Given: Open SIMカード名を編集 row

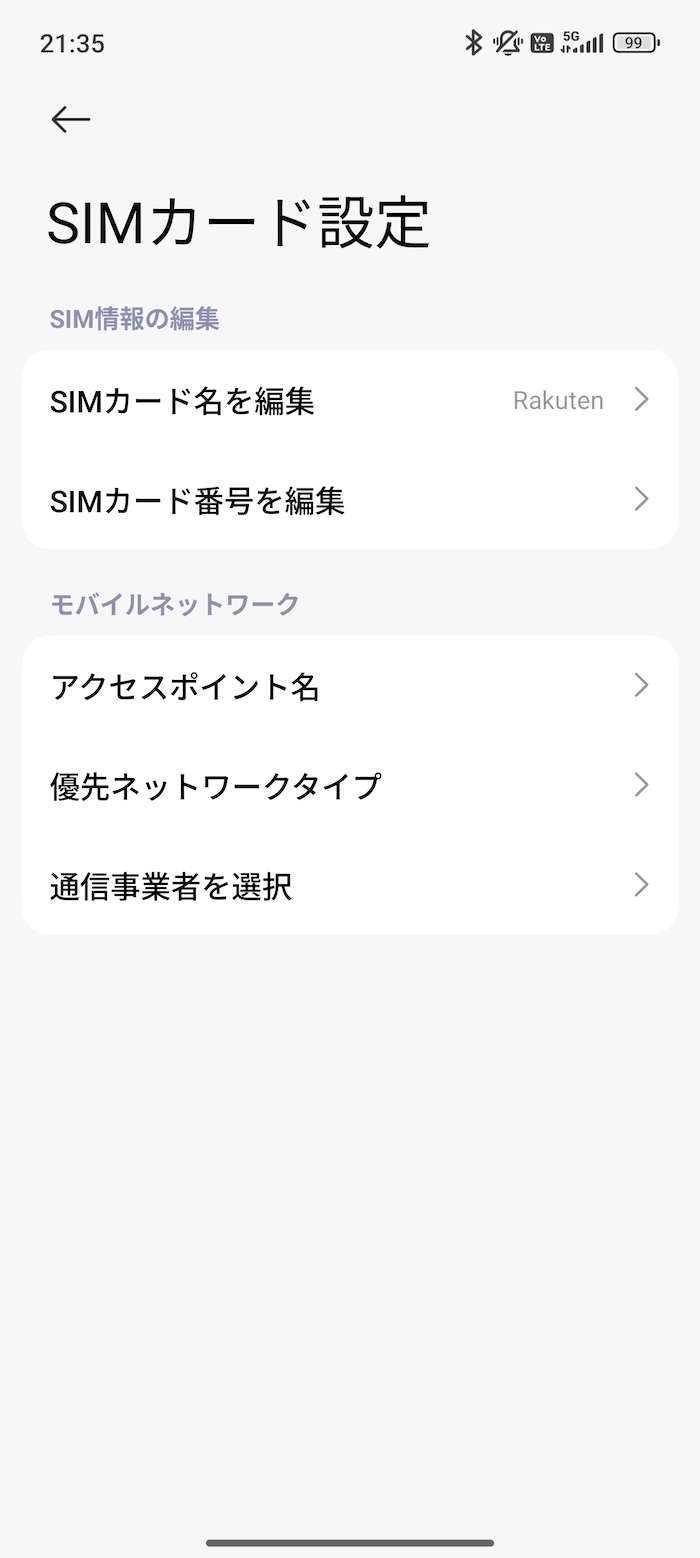Looking at the screenshot, I should click(x=350, y=400).
